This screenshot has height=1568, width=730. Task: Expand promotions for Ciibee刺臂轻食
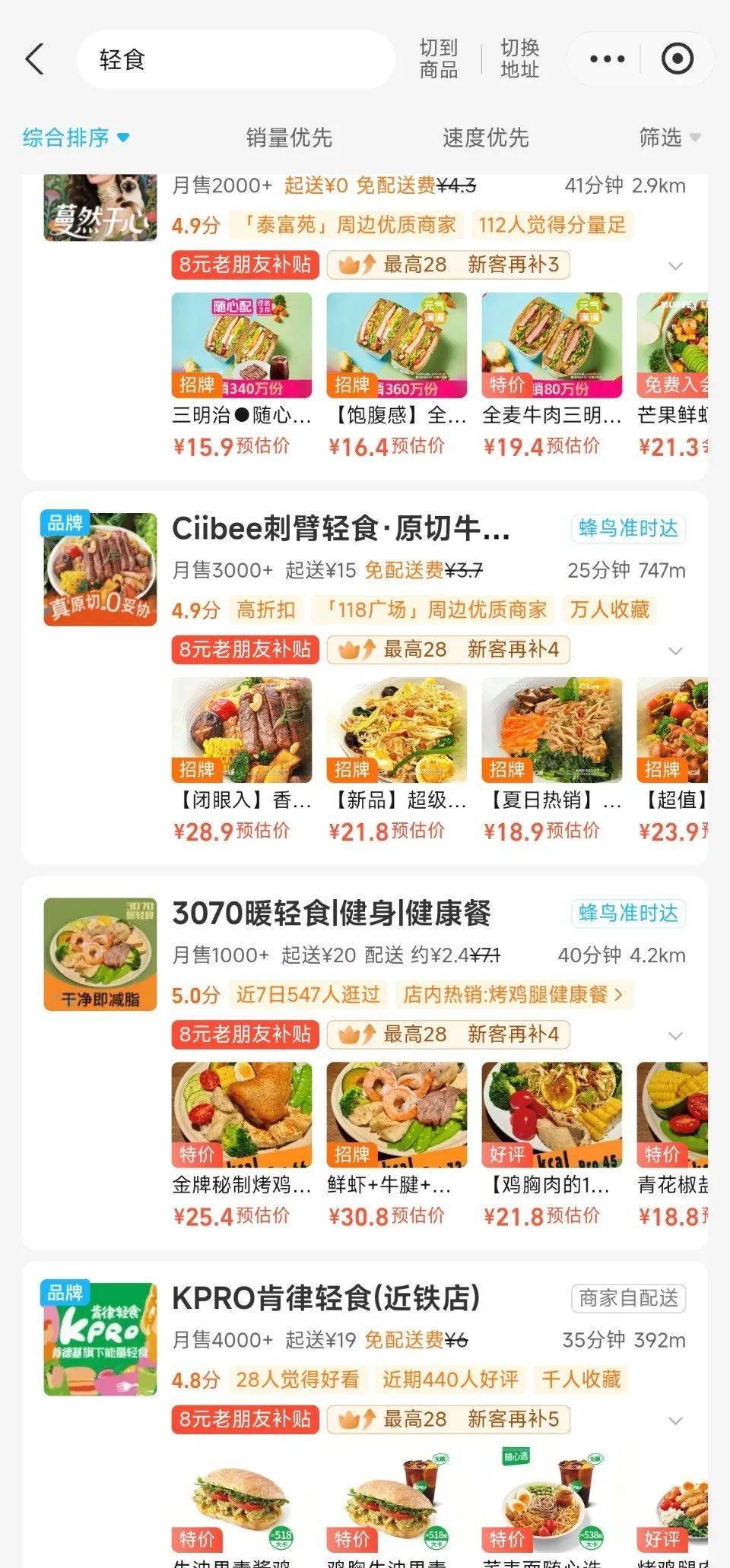pyautogui.click(x=675, y=651)
